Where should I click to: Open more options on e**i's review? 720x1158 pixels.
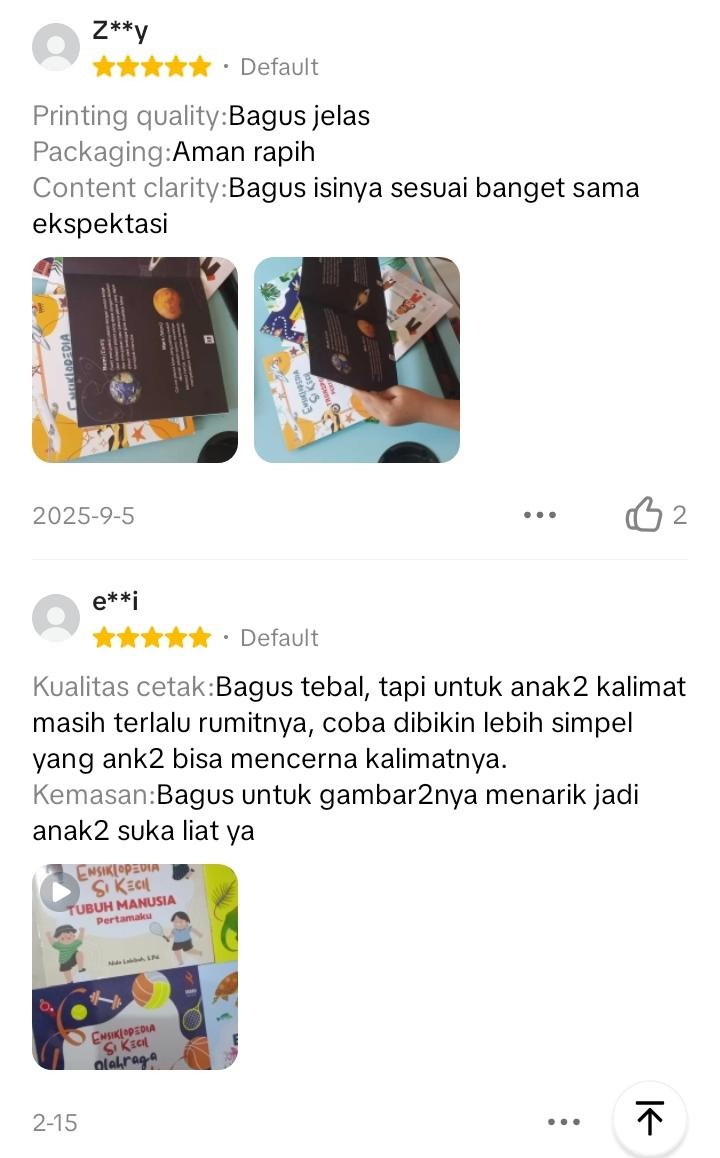coord(564,1122)
